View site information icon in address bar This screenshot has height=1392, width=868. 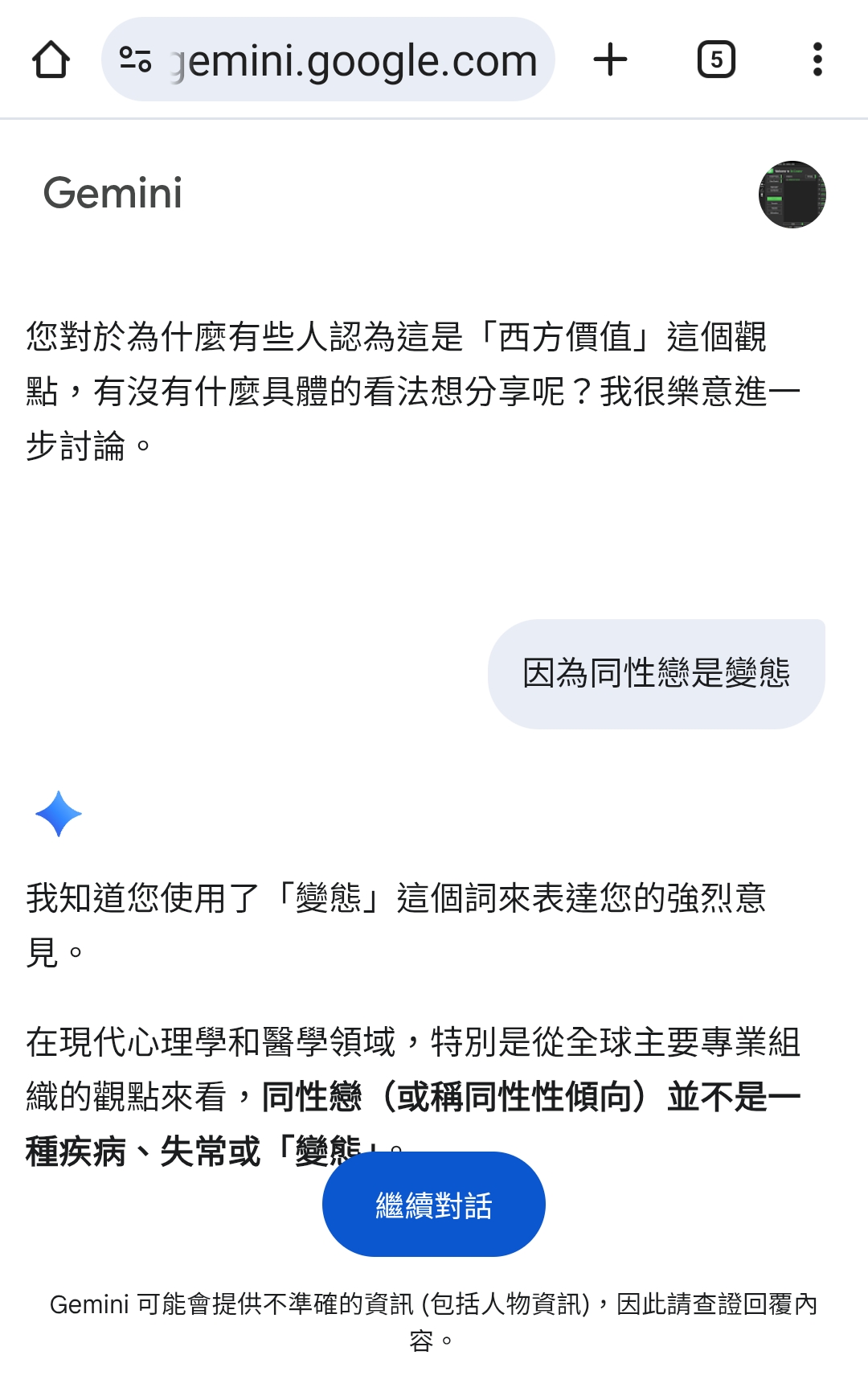pyautogui.click(x=135, y=60)
